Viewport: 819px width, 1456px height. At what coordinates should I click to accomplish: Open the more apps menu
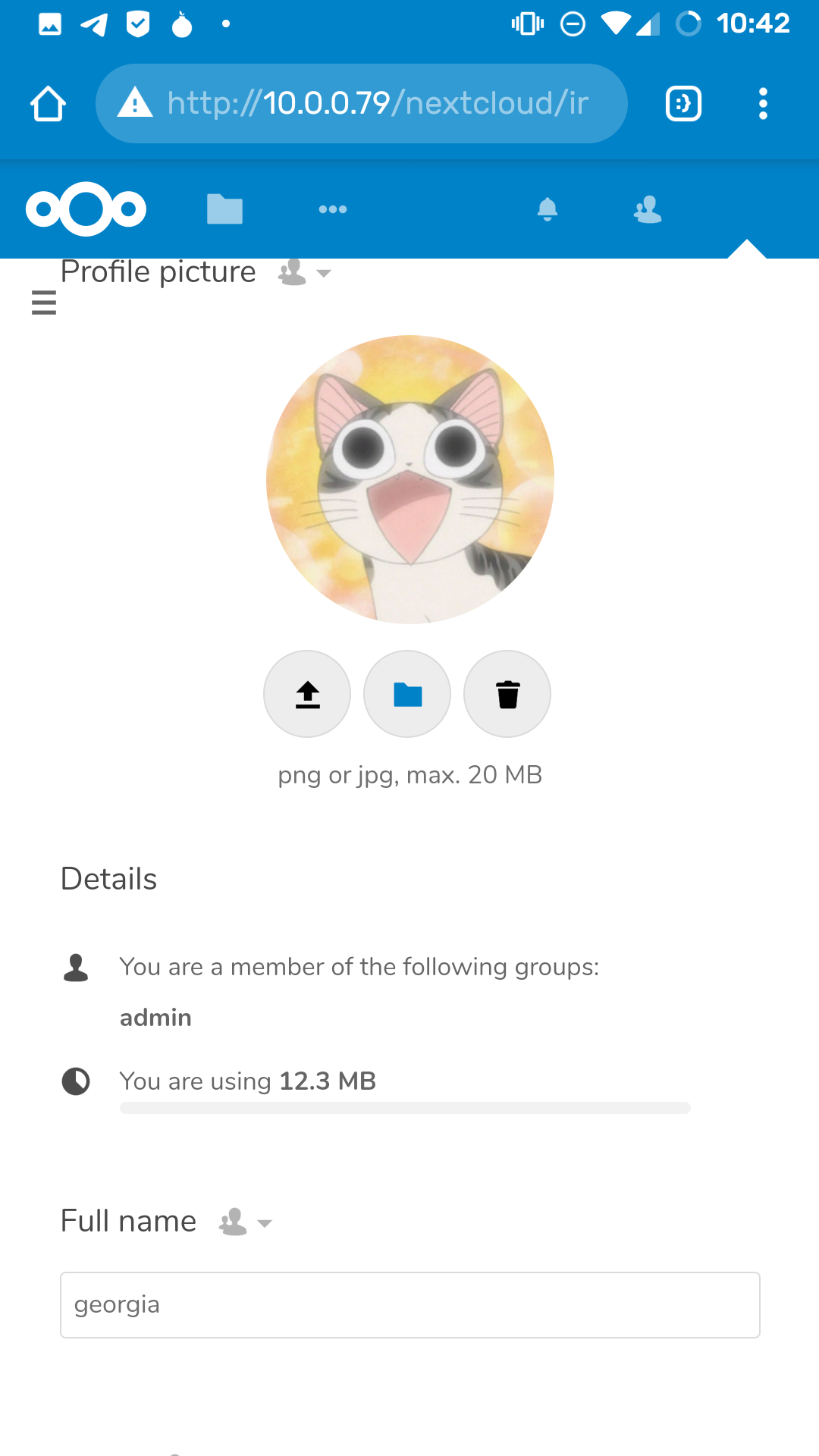(333, 209)
